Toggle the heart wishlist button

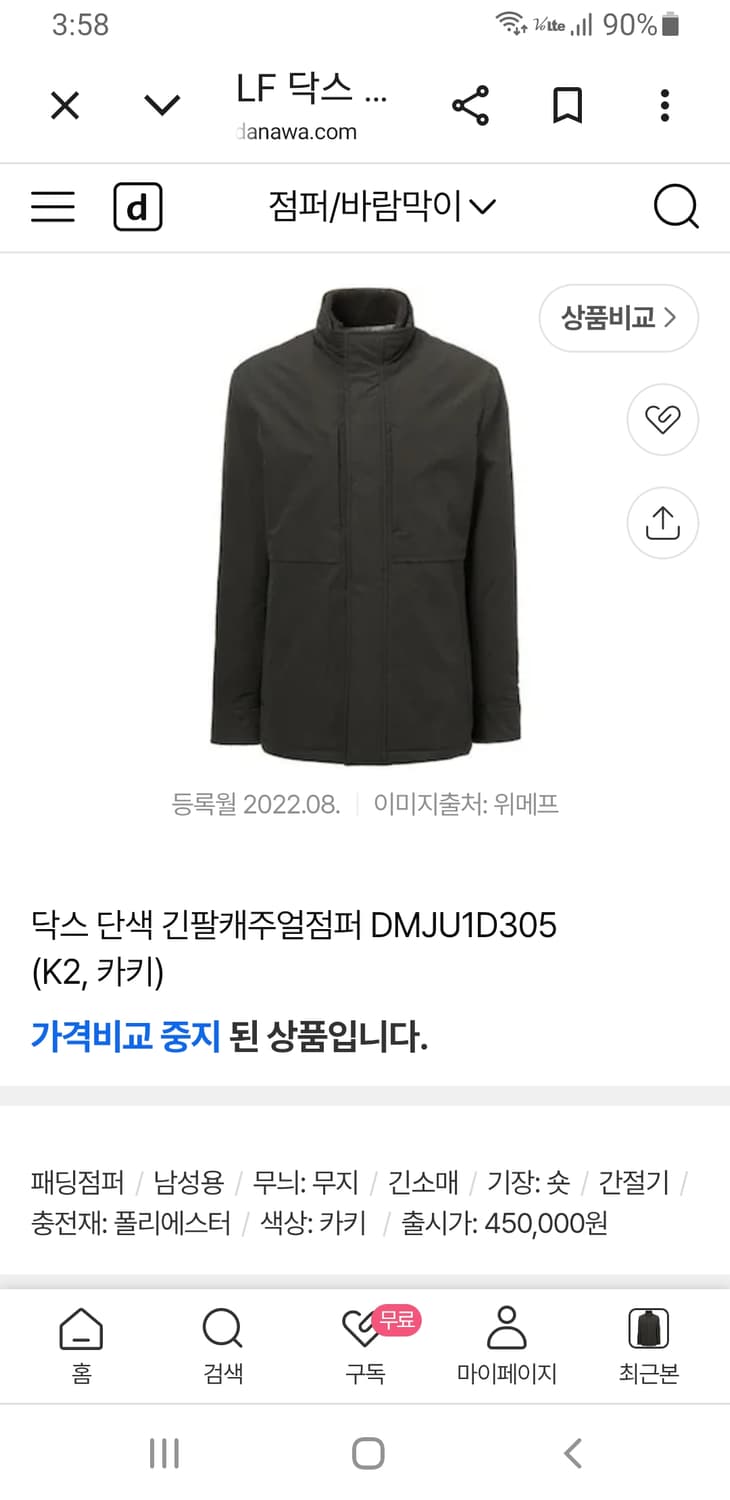pos(661,420)
